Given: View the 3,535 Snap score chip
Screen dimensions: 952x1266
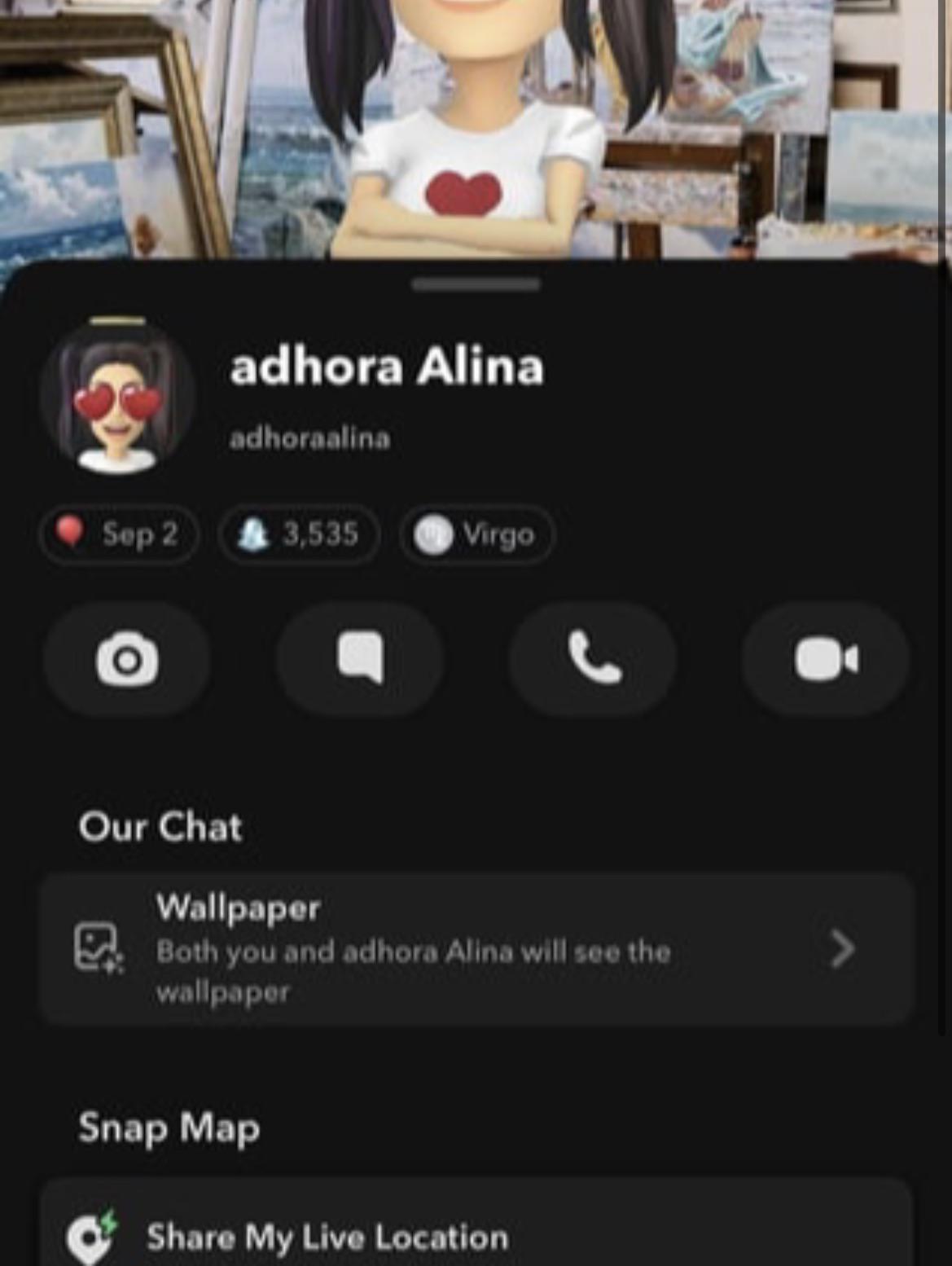Looking at the screenshot, I should [x=299, y=535].
